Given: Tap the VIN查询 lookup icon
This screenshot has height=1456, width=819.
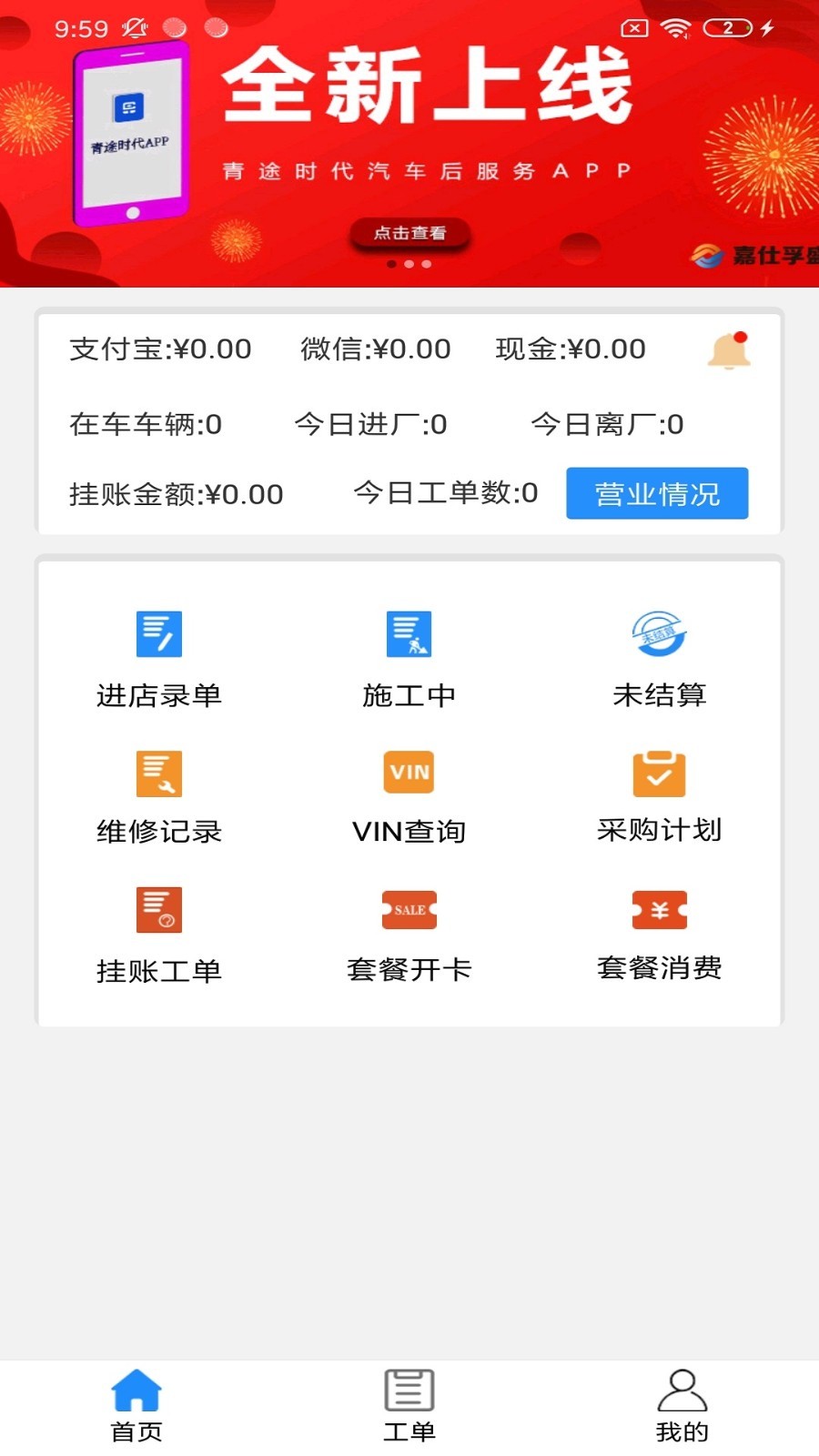Looking at the screenshot, I should (409, 773).
